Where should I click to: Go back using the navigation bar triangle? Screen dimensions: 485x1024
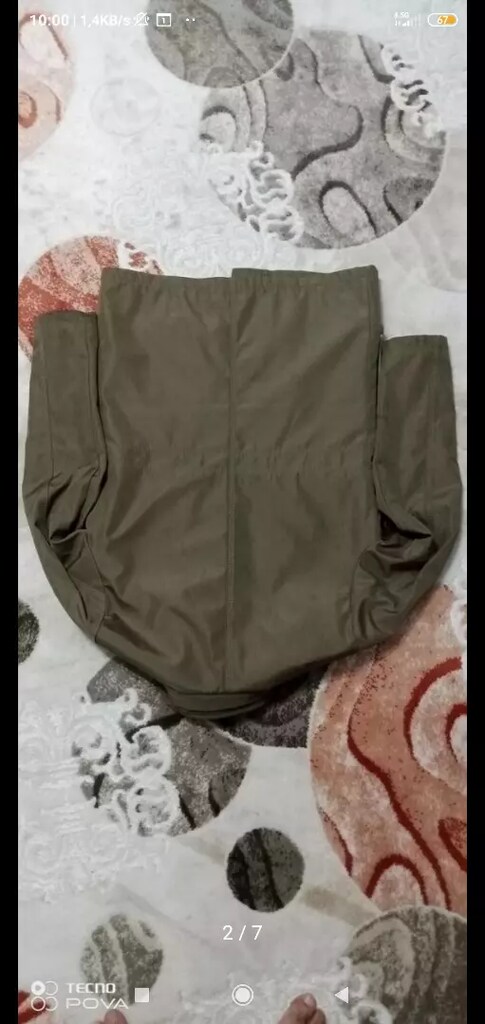tap(341, 995)
